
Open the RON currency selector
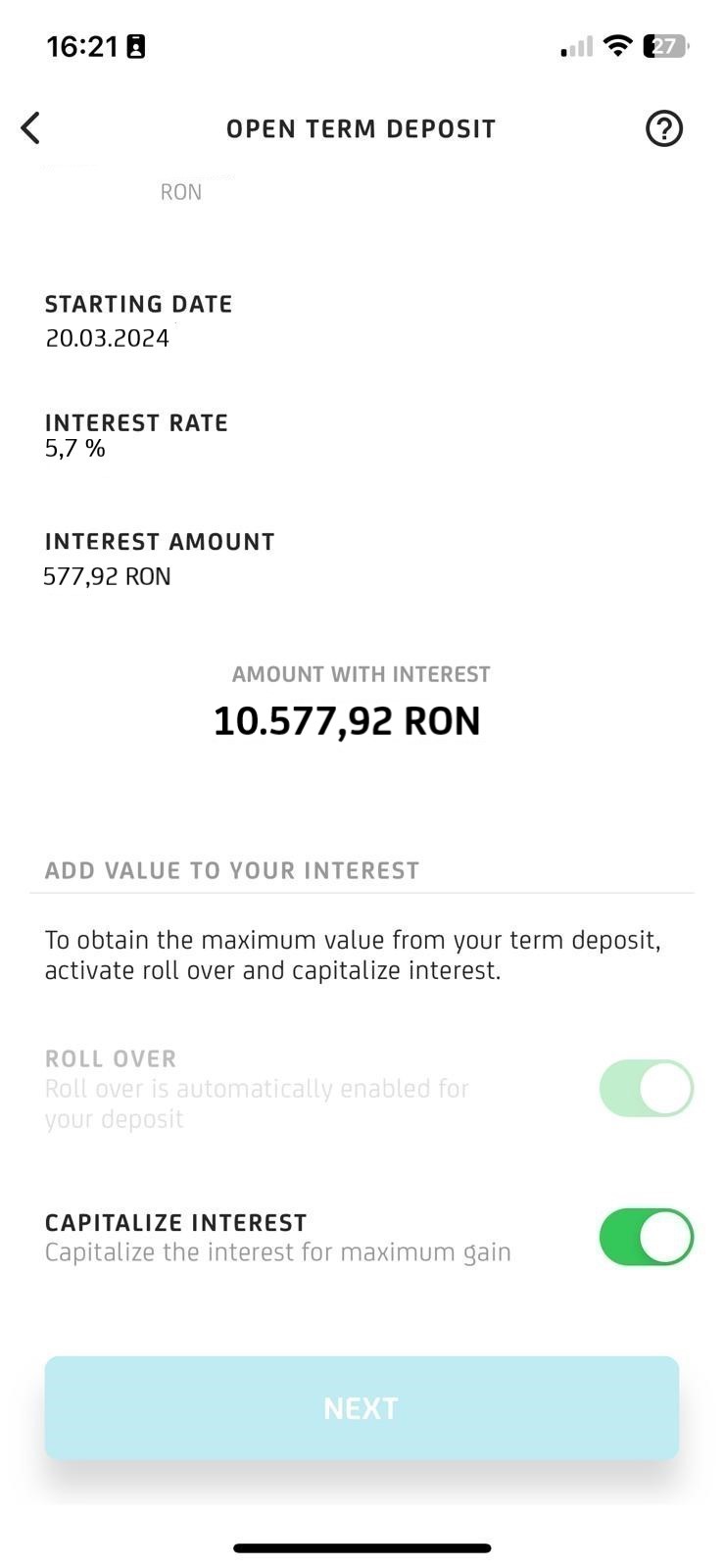[180, 191]
